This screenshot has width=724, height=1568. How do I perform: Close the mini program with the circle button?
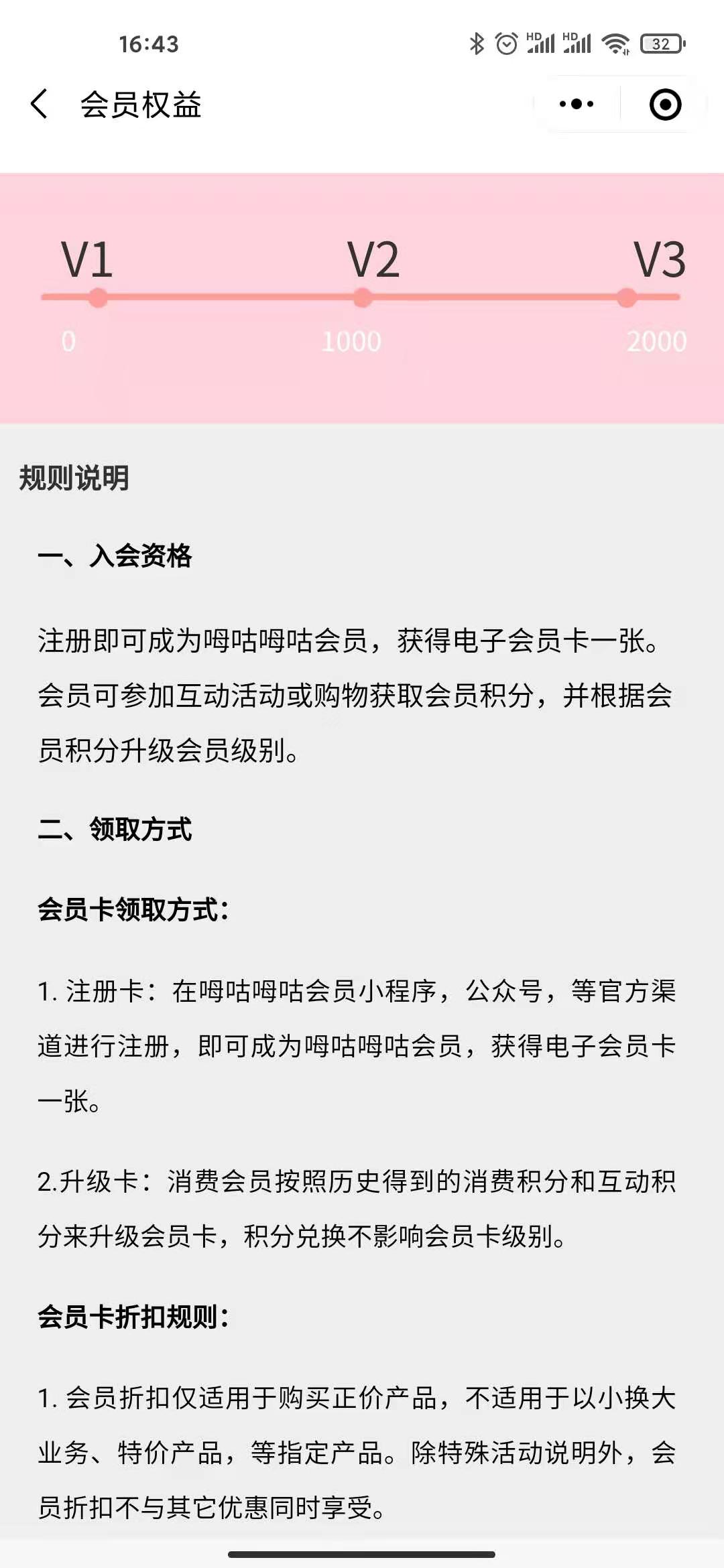click(665, 105)
